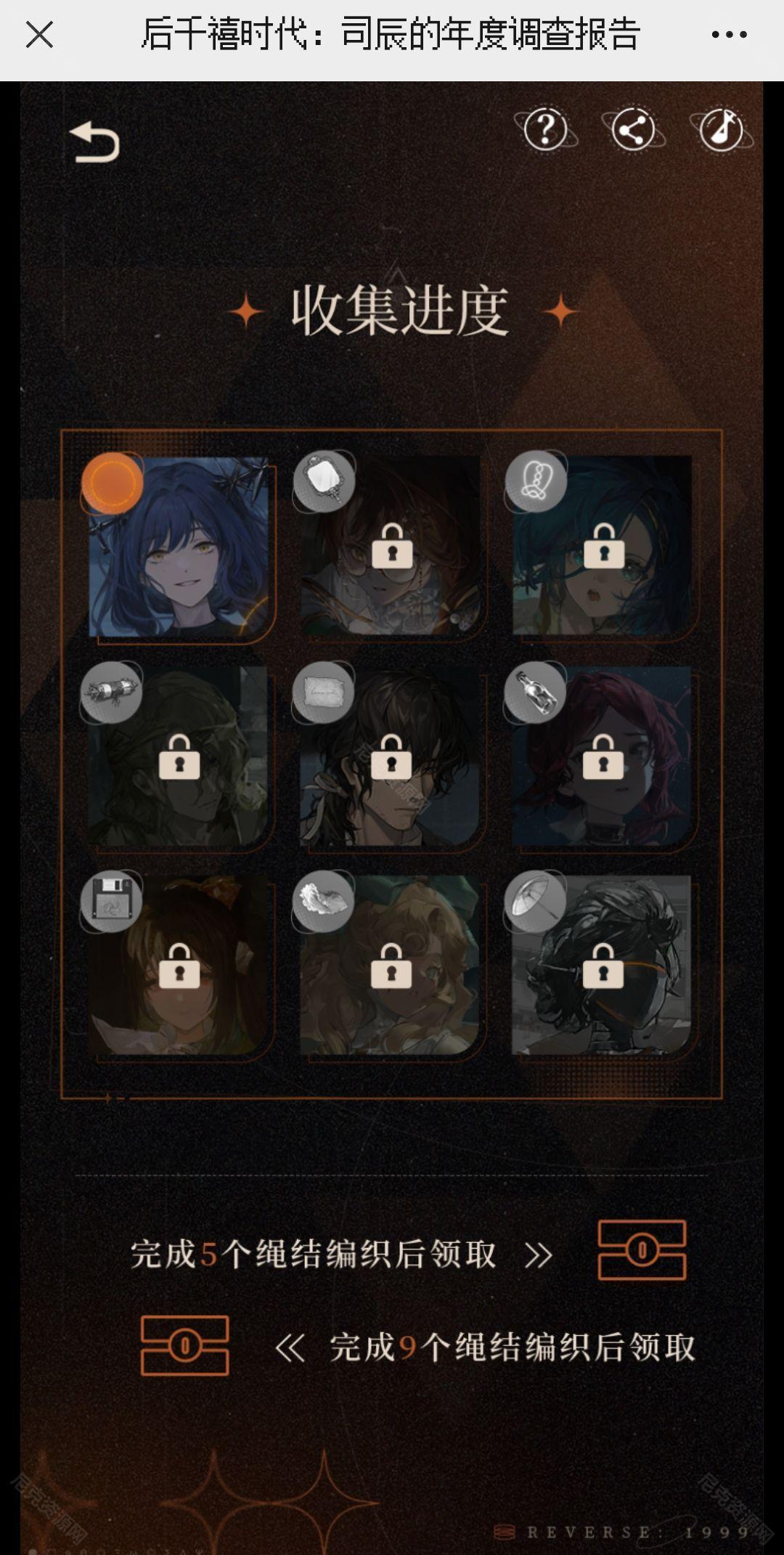
Task: Tap the locked card with floppy disk badge
Action: click(179, 967)
